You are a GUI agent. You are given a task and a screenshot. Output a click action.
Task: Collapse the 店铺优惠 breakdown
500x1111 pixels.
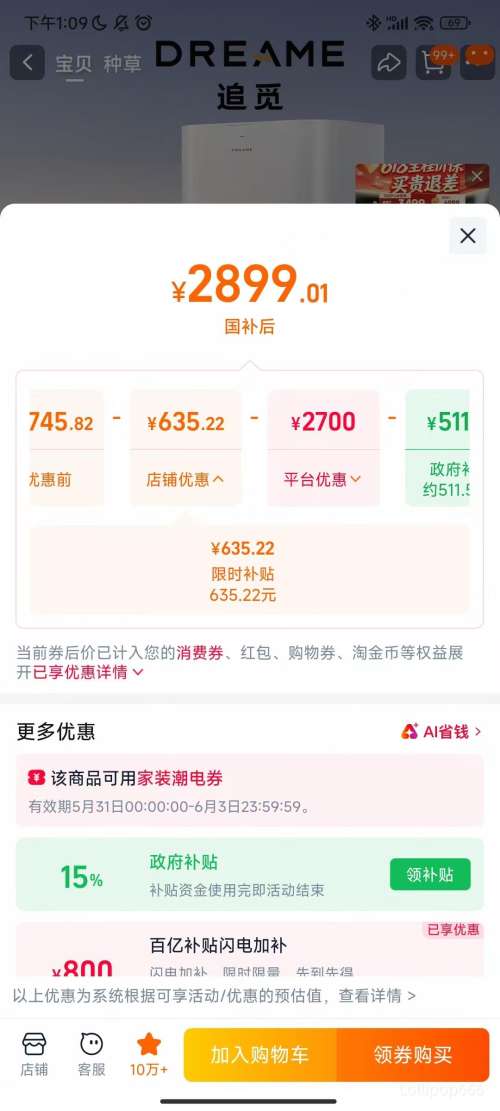[x=185, y=480]
